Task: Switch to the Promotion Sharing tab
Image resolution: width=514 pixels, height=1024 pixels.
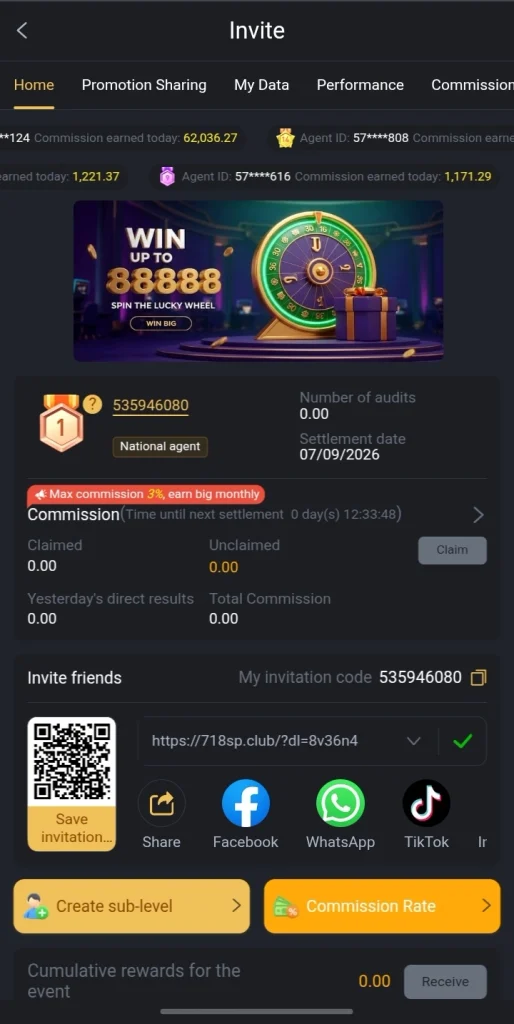Action: pyautogui.click(x=144, y=85)
